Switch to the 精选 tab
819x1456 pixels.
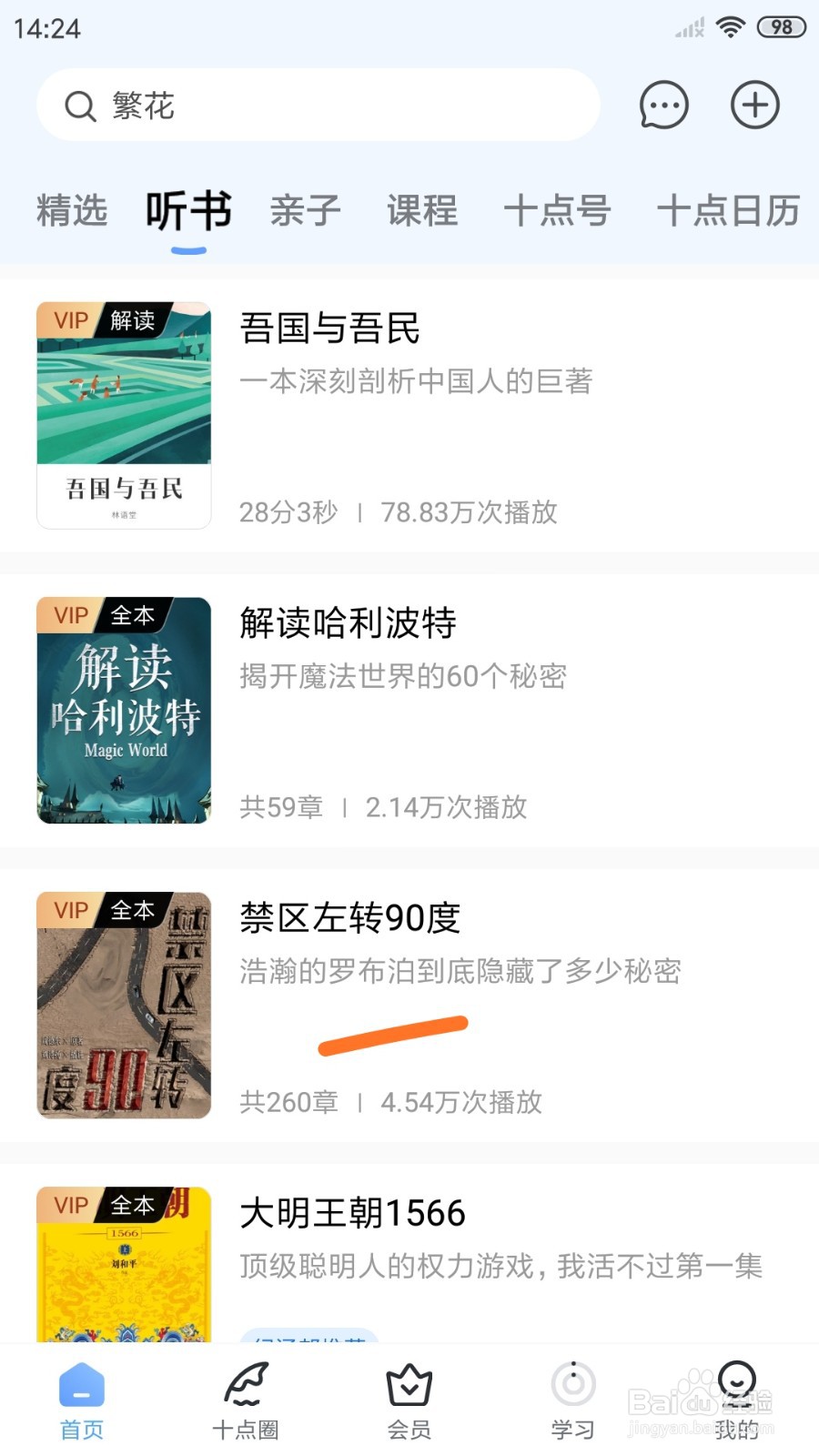(72, 211)
